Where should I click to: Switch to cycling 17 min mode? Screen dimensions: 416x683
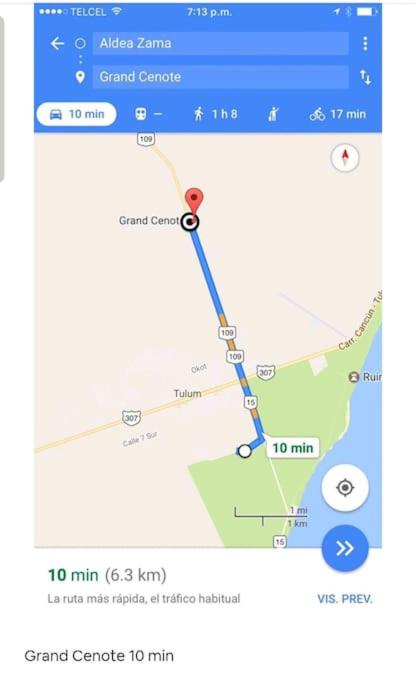(338, 114)
